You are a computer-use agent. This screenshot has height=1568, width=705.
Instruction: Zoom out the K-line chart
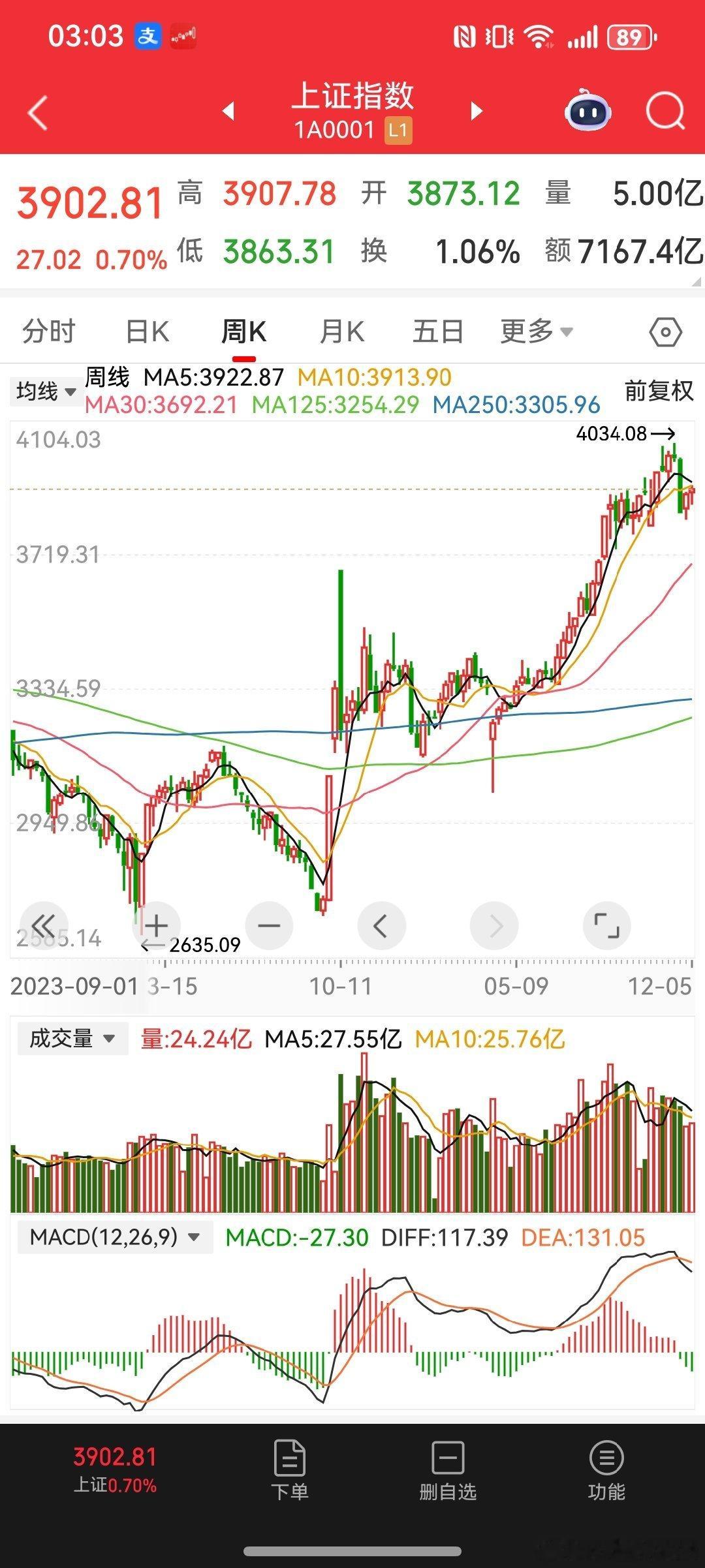[x=269, y=925]
